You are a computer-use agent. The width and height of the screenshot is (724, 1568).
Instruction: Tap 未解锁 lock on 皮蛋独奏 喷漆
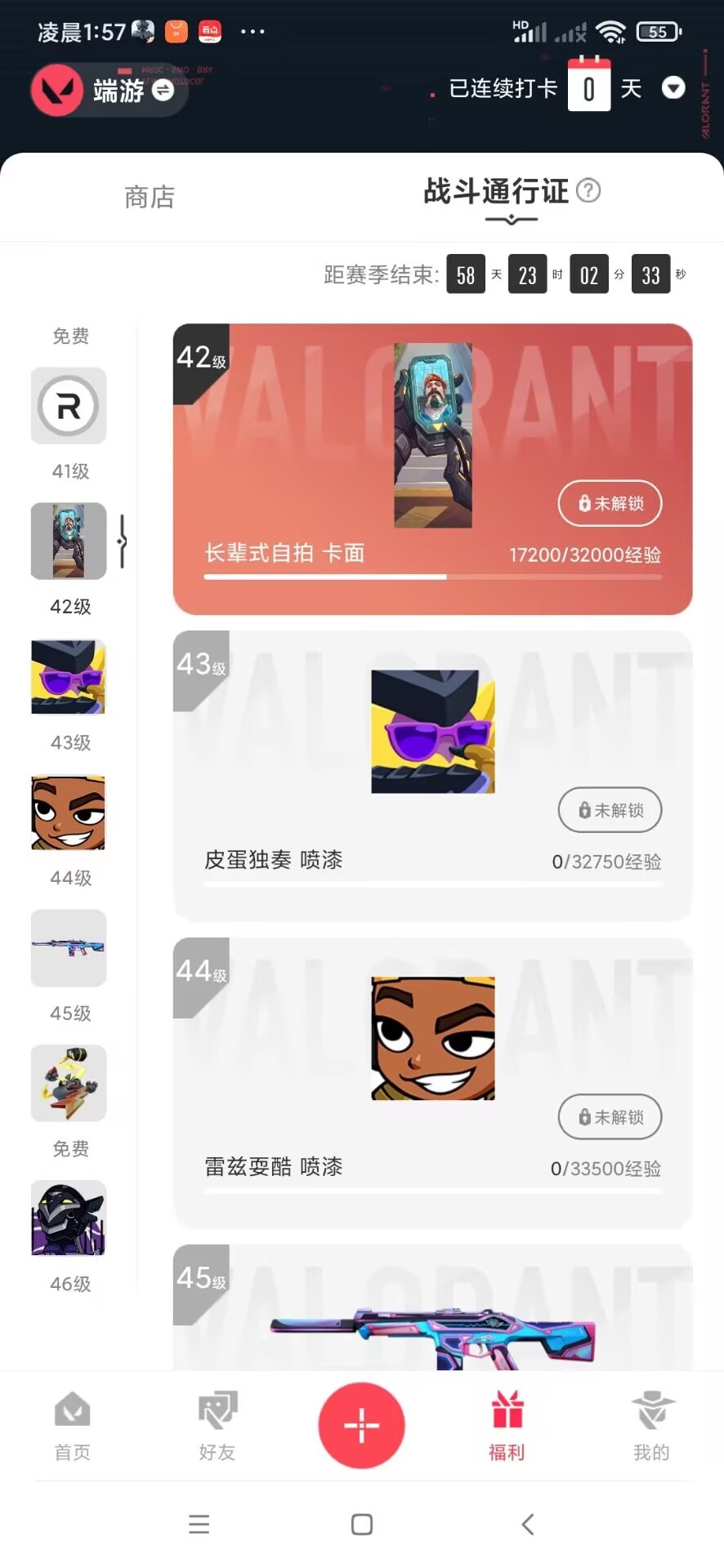(x=610, y=810)
